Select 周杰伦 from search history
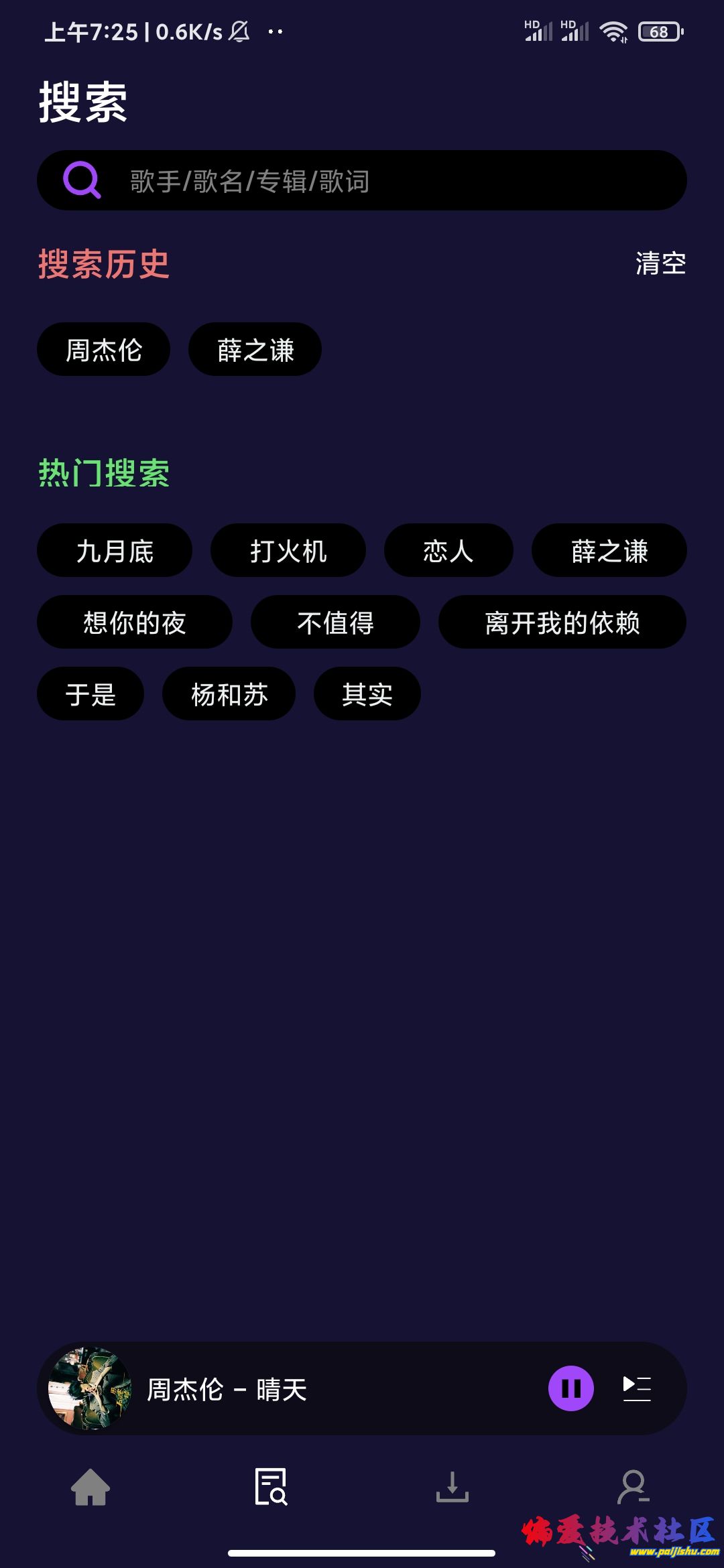Viewport: 724px width, 1568px height. 103,350
